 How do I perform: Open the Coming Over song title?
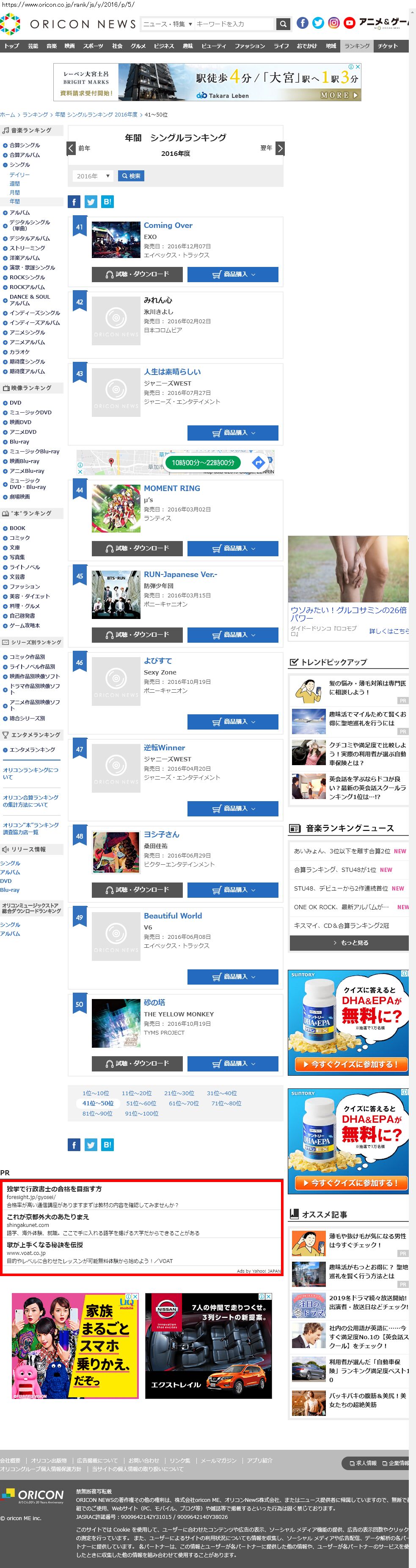coord(168,225)
